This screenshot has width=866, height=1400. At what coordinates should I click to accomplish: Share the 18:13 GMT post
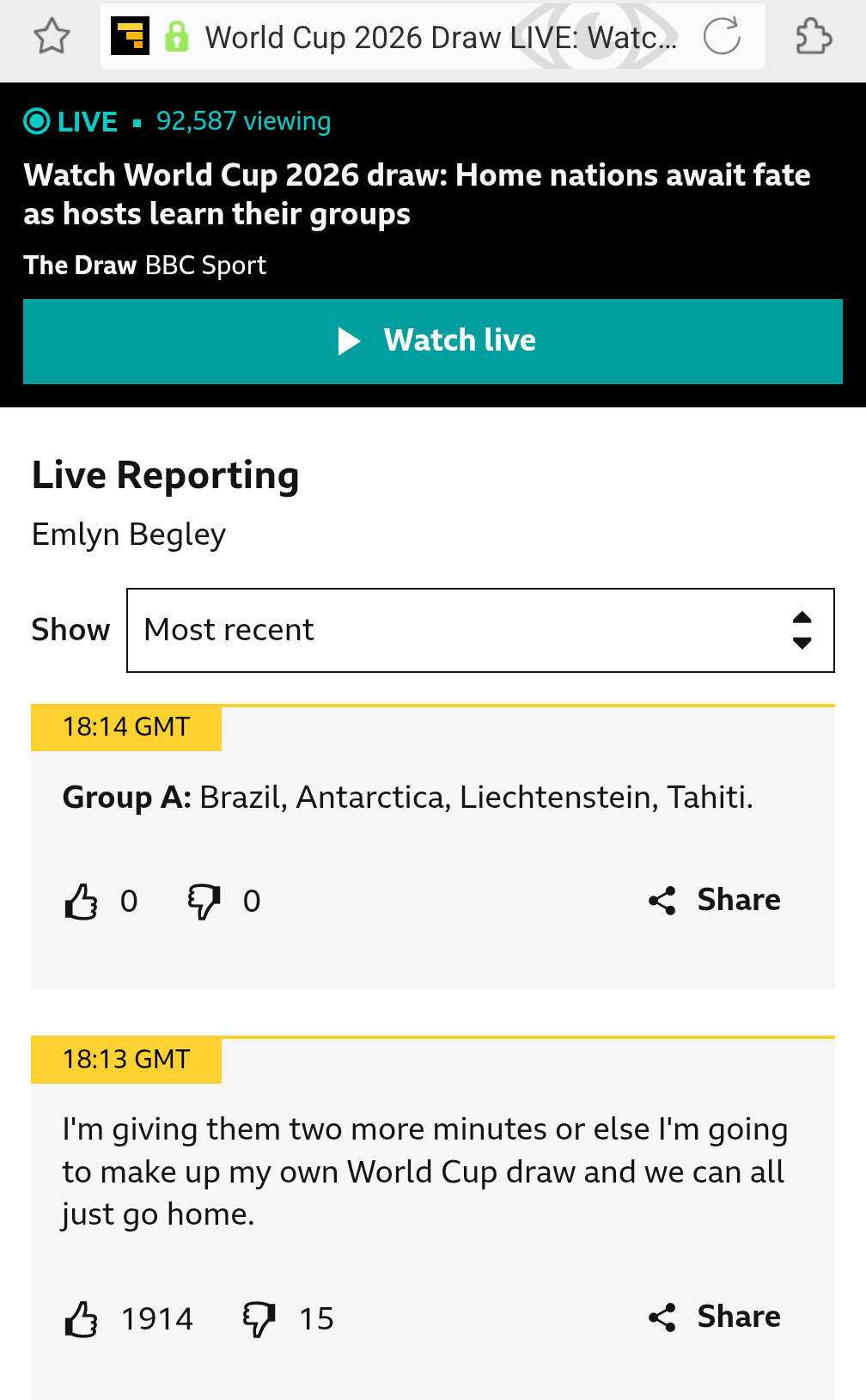coord(714,1317)
